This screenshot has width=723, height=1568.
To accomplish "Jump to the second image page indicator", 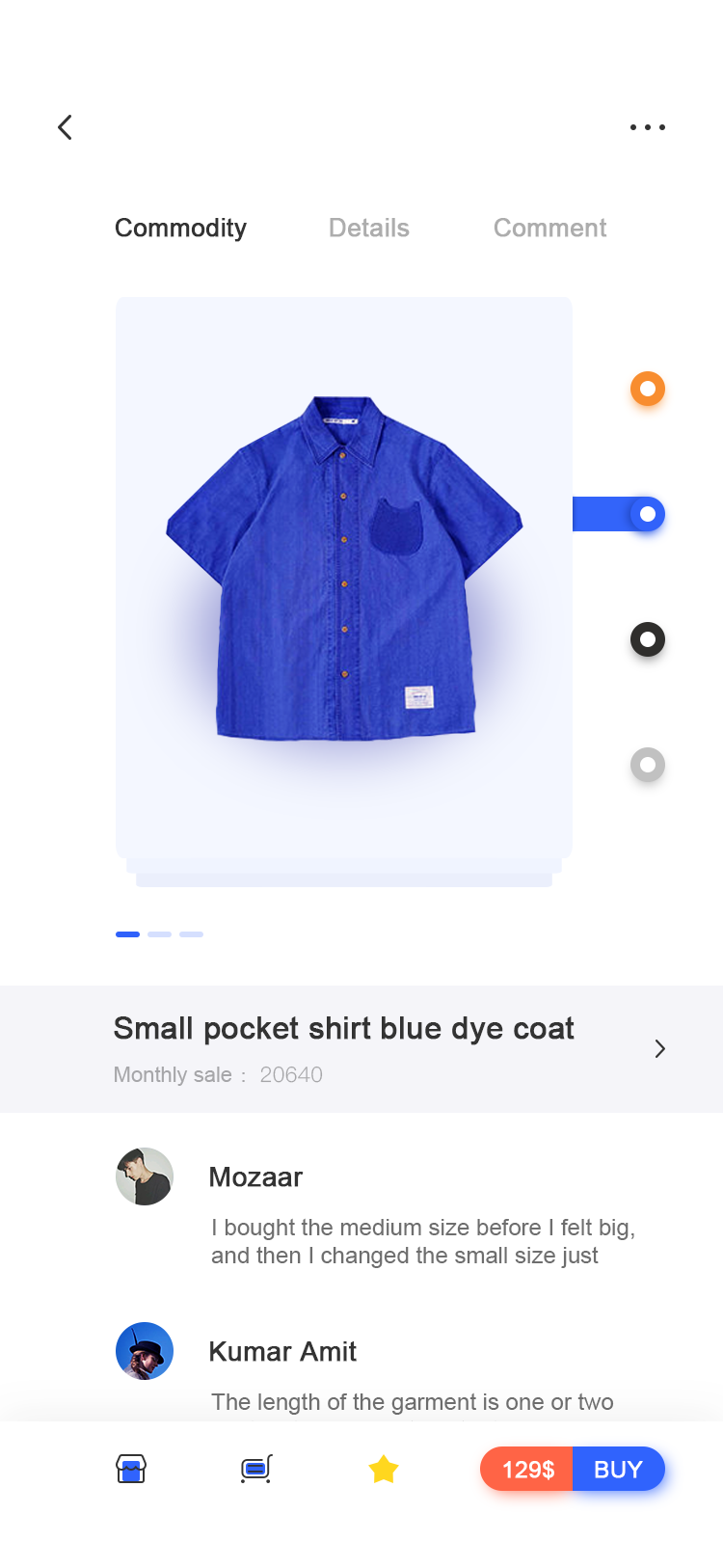I will point(159,934).
